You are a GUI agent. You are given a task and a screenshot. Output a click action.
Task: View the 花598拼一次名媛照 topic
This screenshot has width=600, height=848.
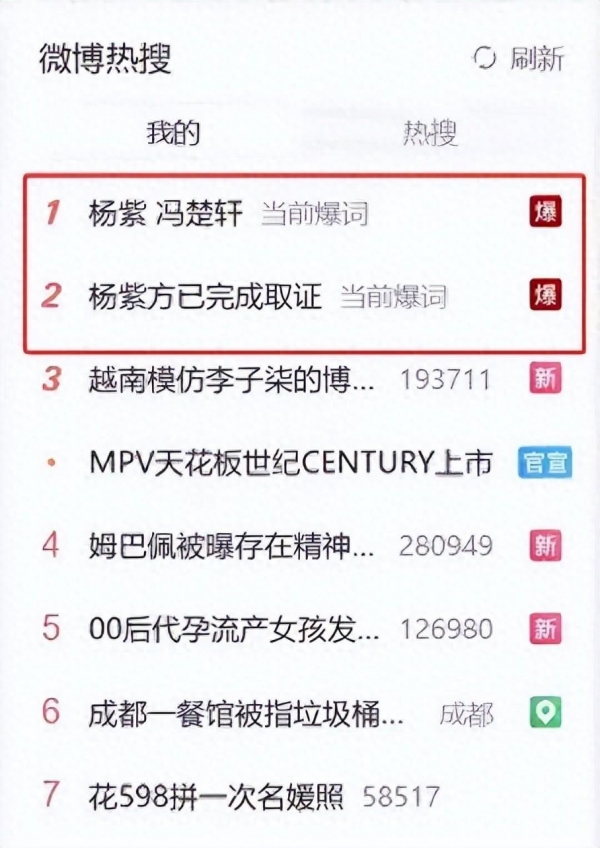pyautogui.click(x=216, y=796)
